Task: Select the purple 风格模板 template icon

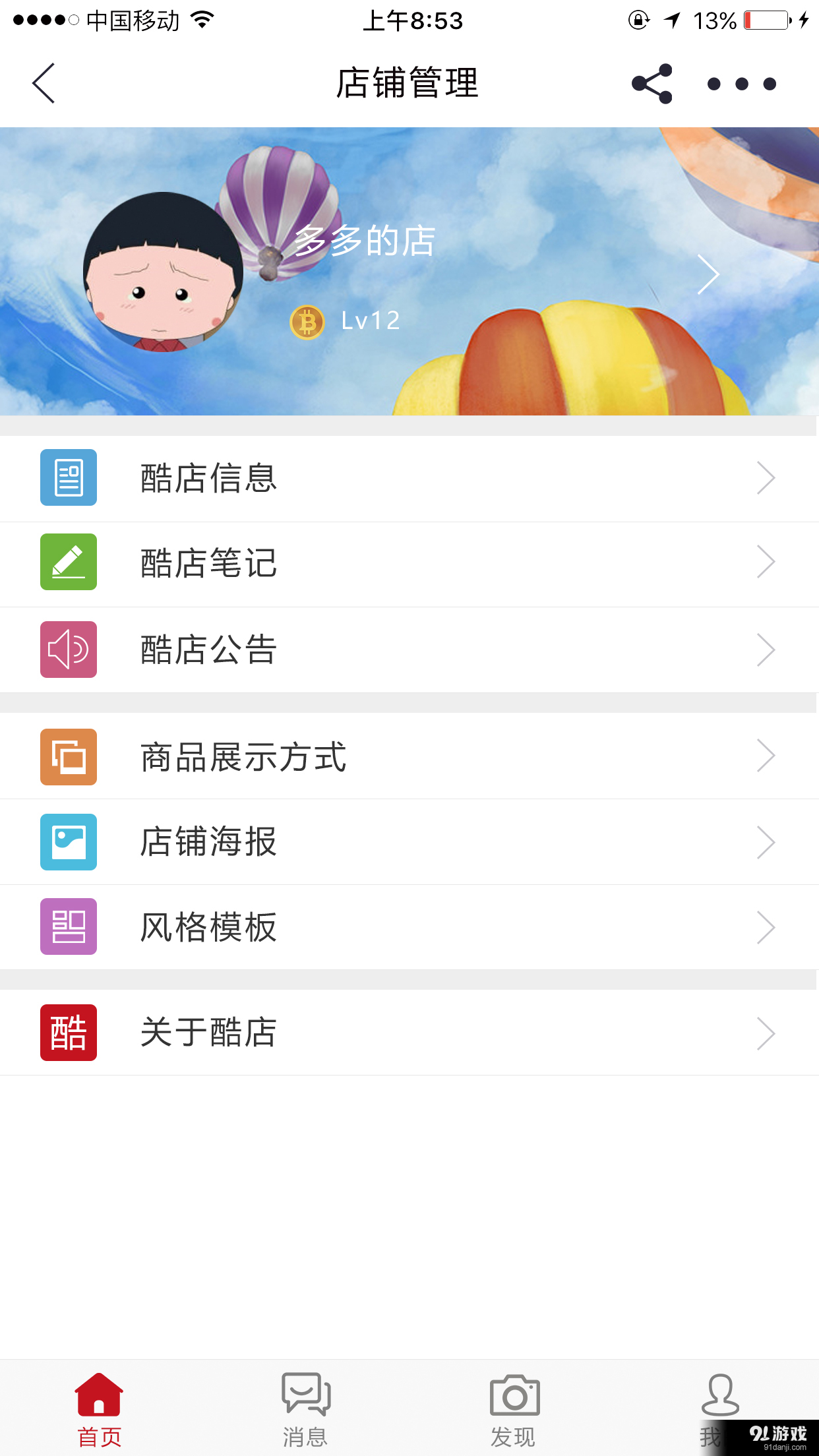Action: pos(68,928)
